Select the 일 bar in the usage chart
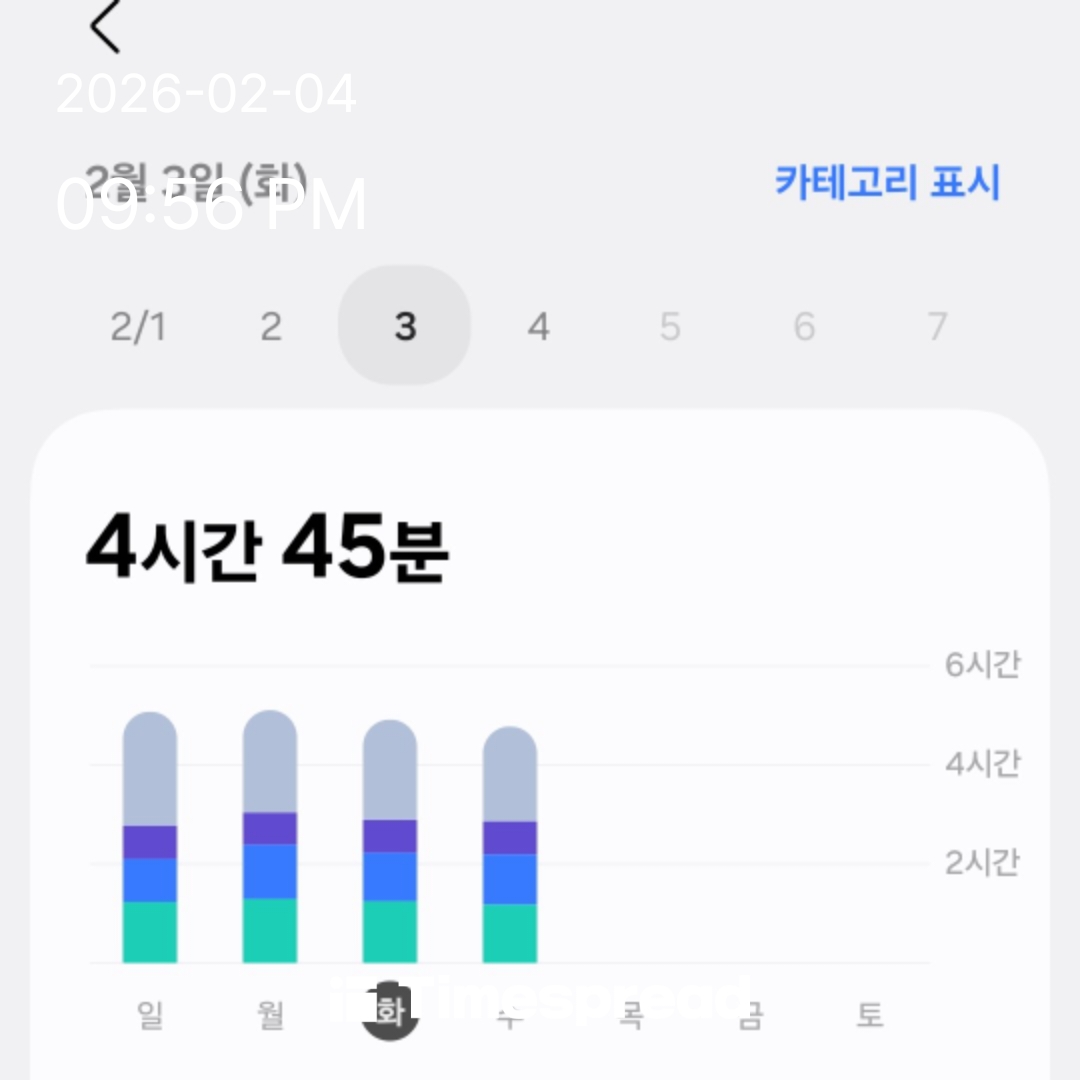This screenshot has width=1080, height=1080. [x=150, y=838]
